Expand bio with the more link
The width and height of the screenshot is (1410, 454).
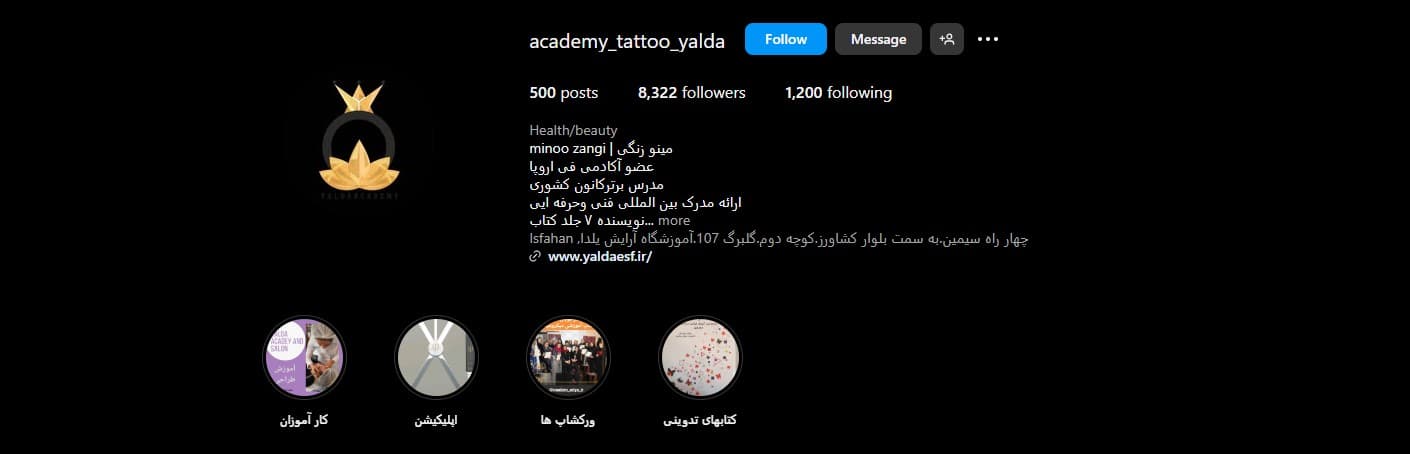point(673,220)
